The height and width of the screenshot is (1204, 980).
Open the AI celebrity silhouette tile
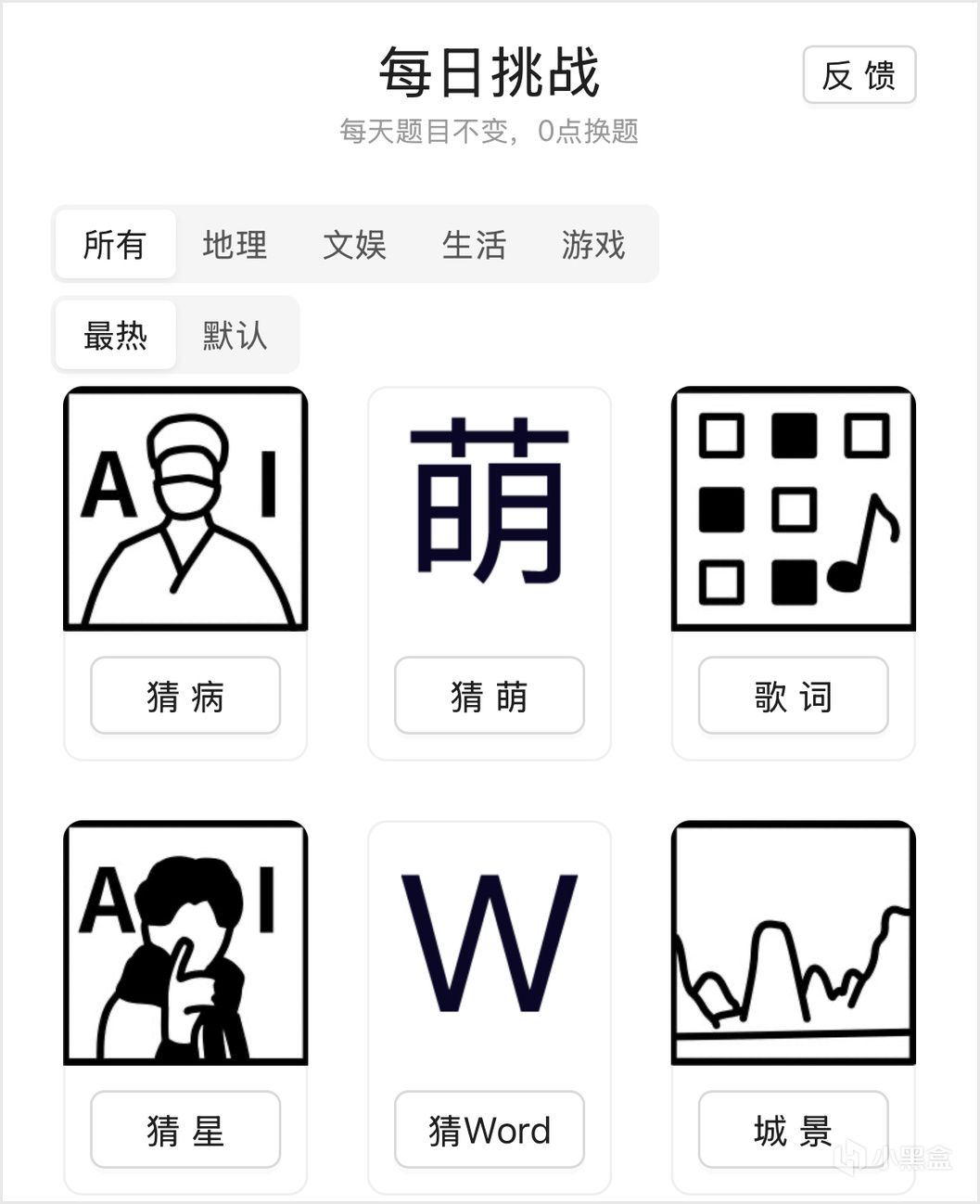[185, 941]
